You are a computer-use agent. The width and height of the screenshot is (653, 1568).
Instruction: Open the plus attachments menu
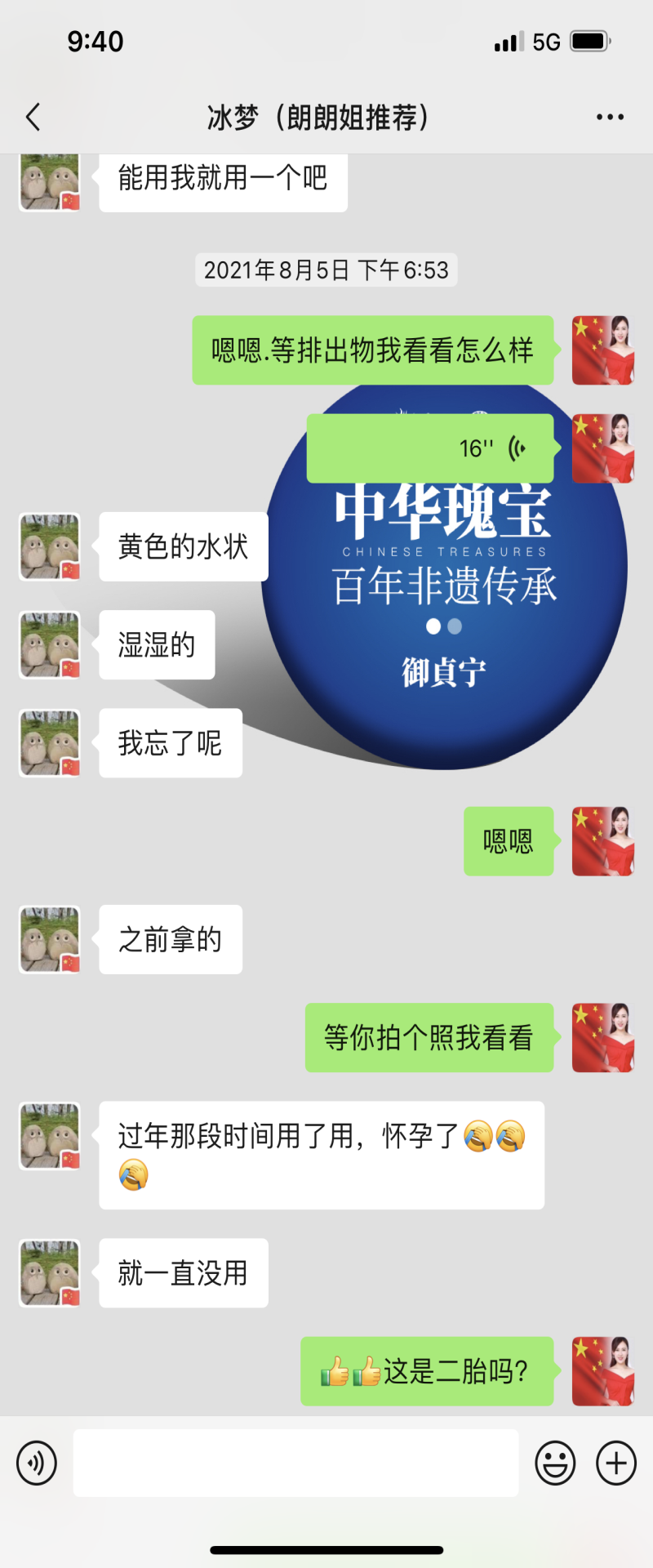click(x=616, y=1463)
